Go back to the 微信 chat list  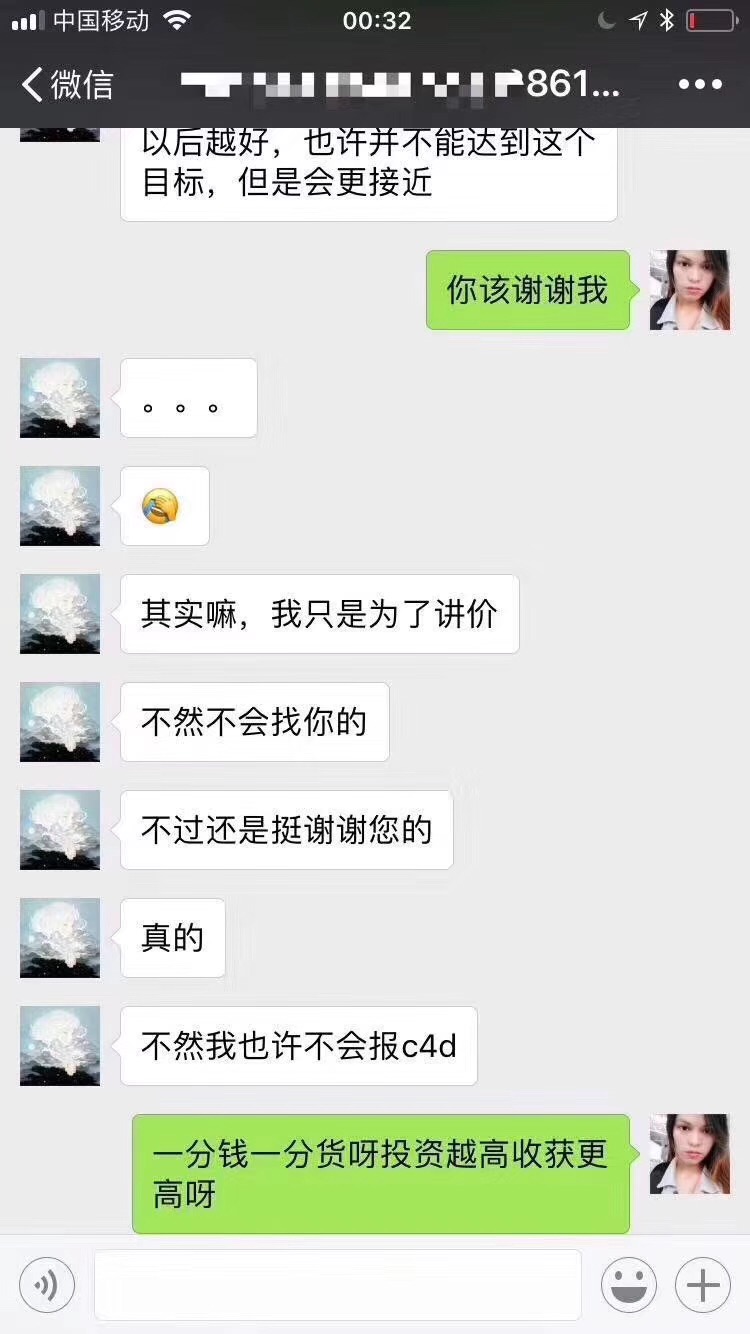[66, 84]
